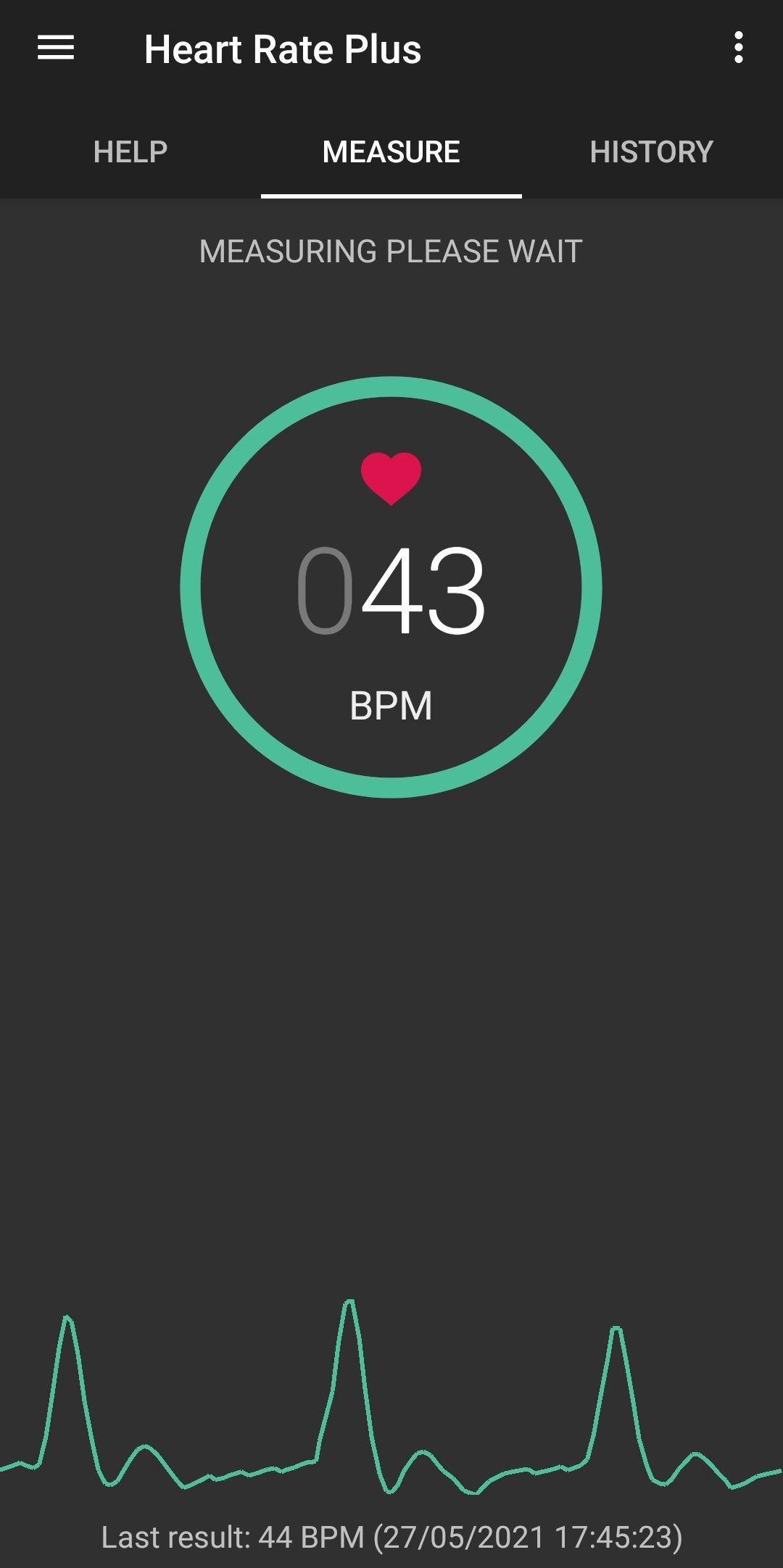Viewport: 783px width, 1568px height.
Task: Switch to the Help tab
Action: click(130, 152)
